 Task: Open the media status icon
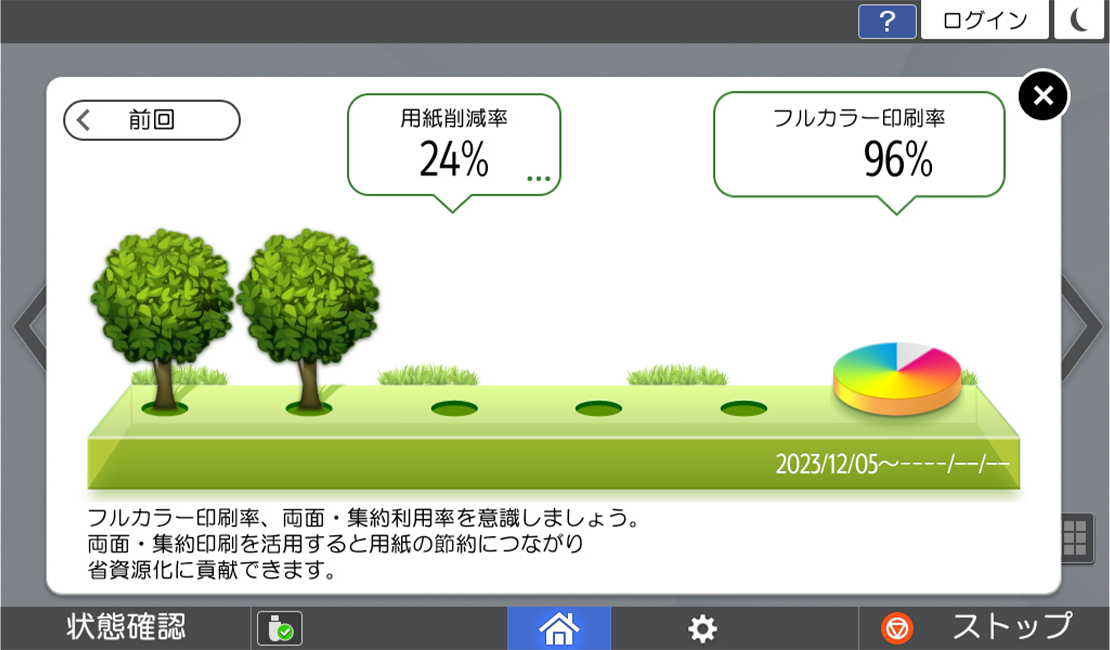pos(279,628)
